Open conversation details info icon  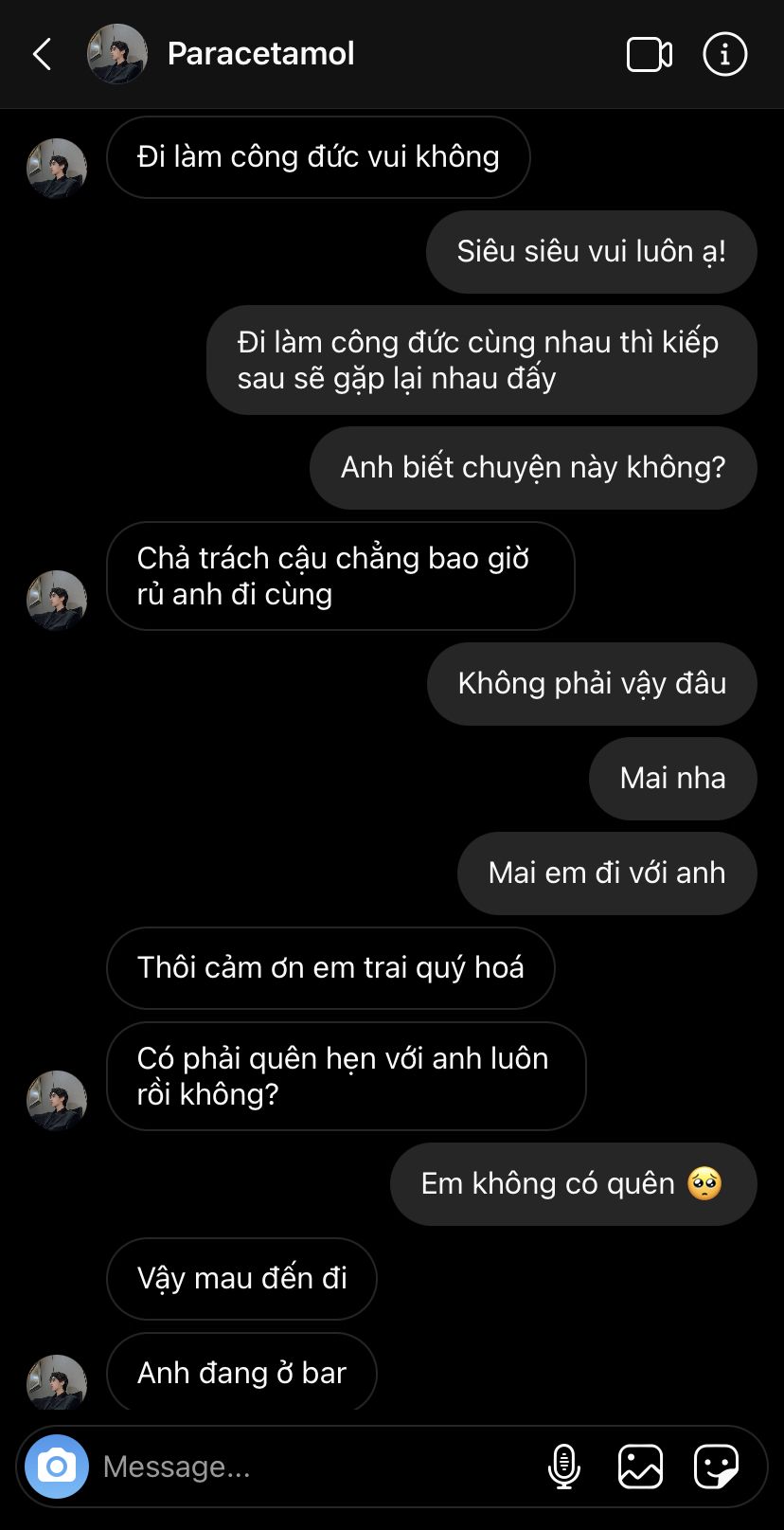725,54
